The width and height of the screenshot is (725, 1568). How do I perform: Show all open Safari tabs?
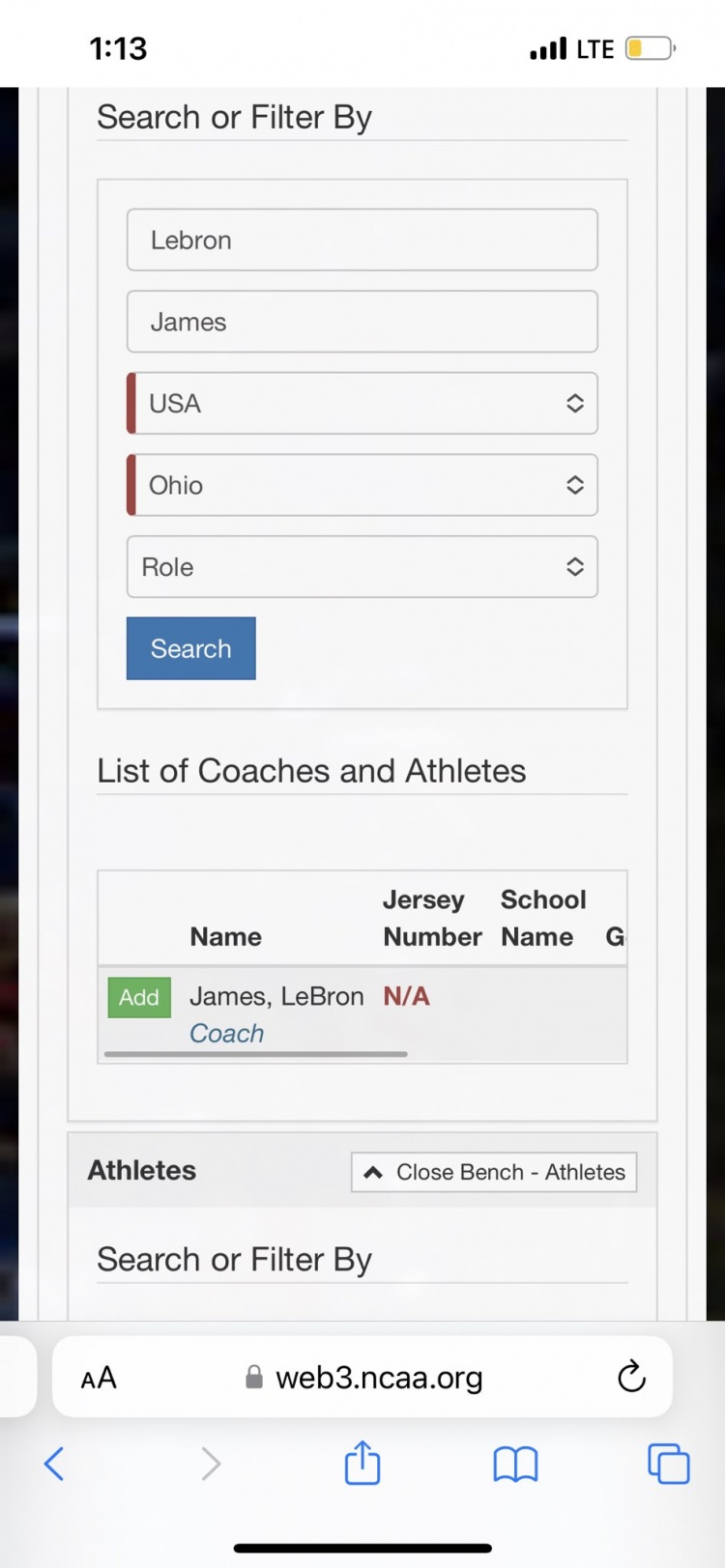[x=668, y=1464]
